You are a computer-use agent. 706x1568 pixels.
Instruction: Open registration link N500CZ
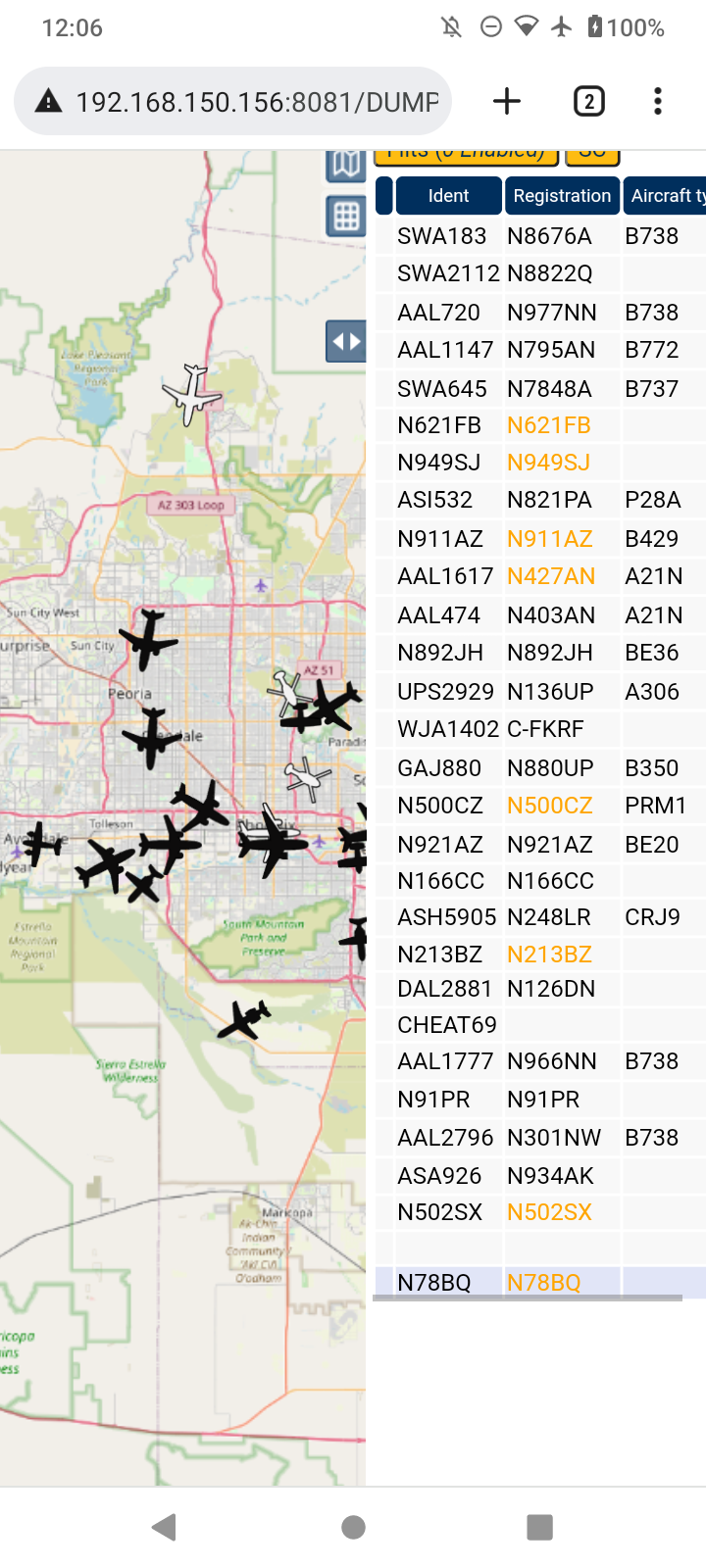pos(550,806)
